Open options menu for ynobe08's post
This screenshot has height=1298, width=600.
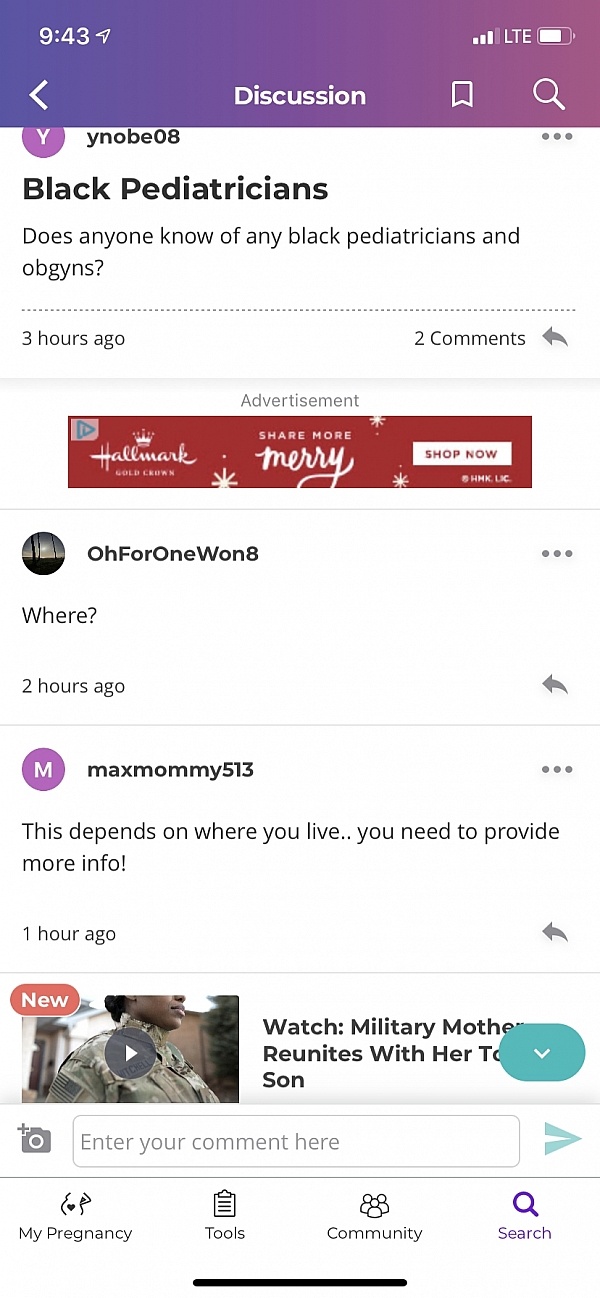[556, 137]
